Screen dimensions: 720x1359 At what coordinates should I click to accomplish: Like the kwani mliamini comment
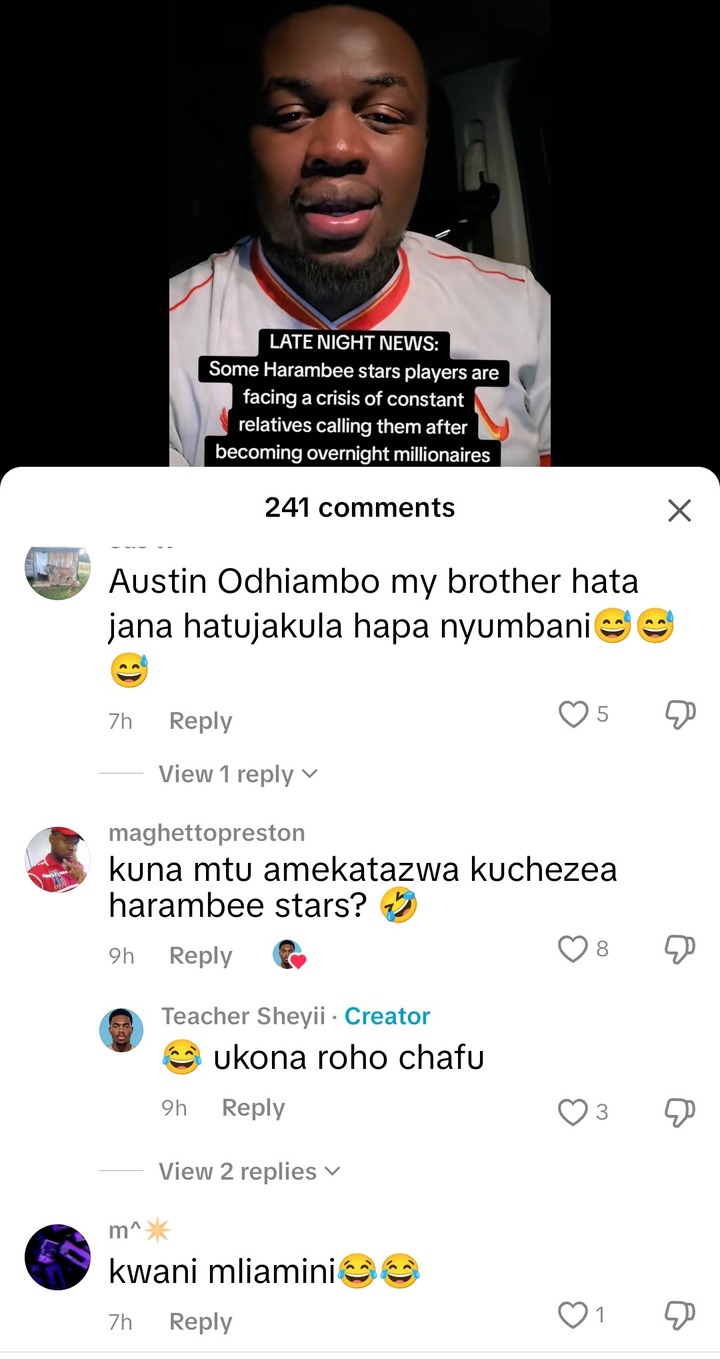[x=573, y=1315]
